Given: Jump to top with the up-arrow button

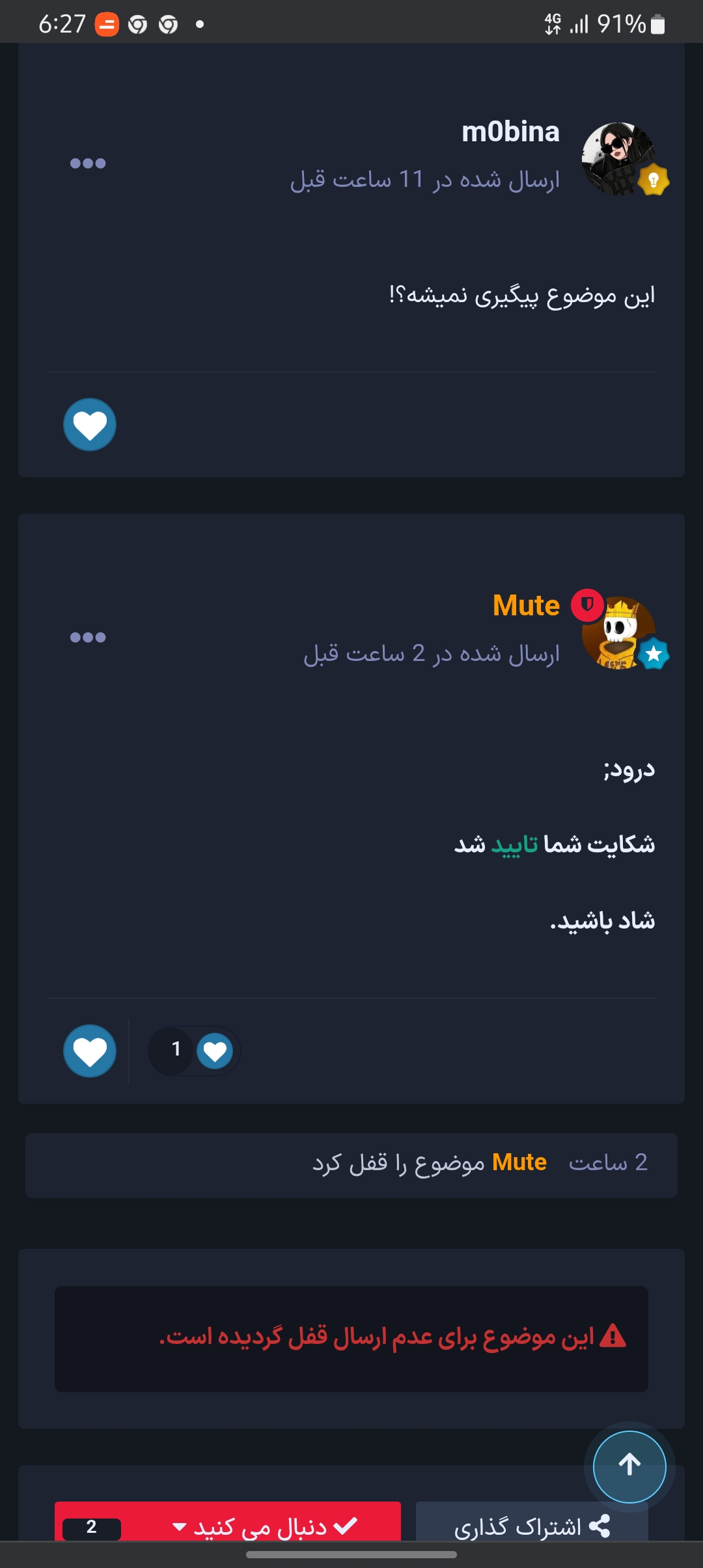Looking at the screenshot, I should 629,1466.
